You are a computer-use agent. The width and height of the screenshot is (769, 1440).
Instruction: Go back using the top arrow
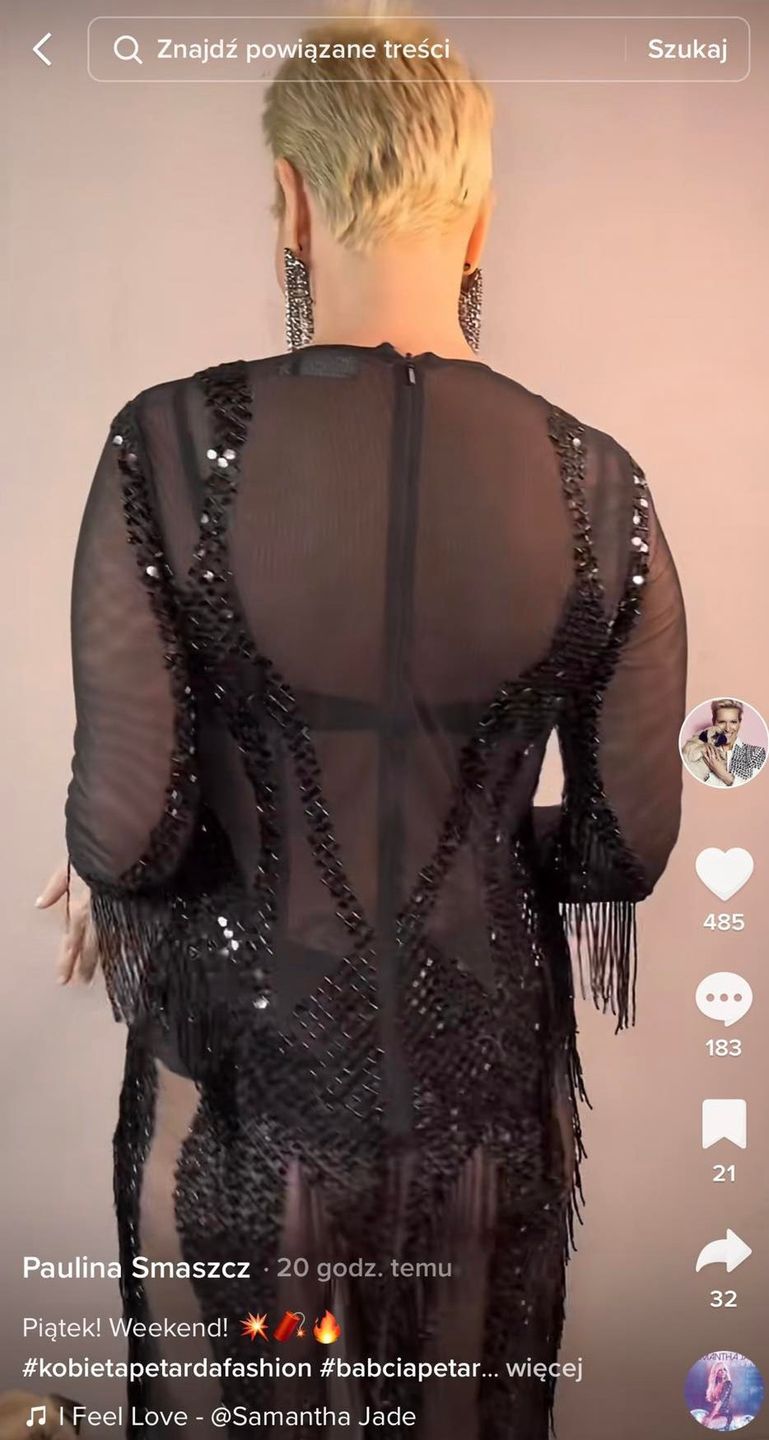42,49
